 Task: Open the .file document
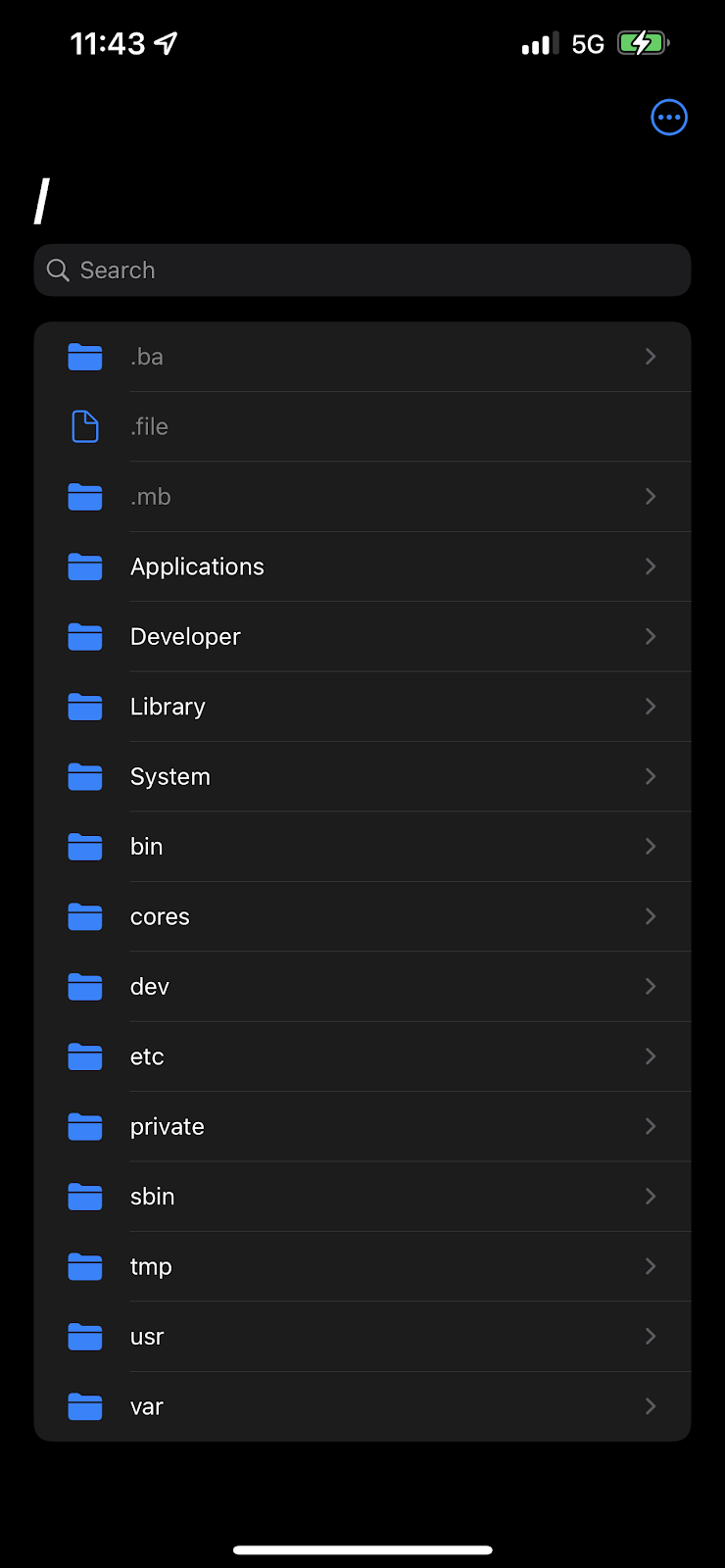(x=362, y=427)
